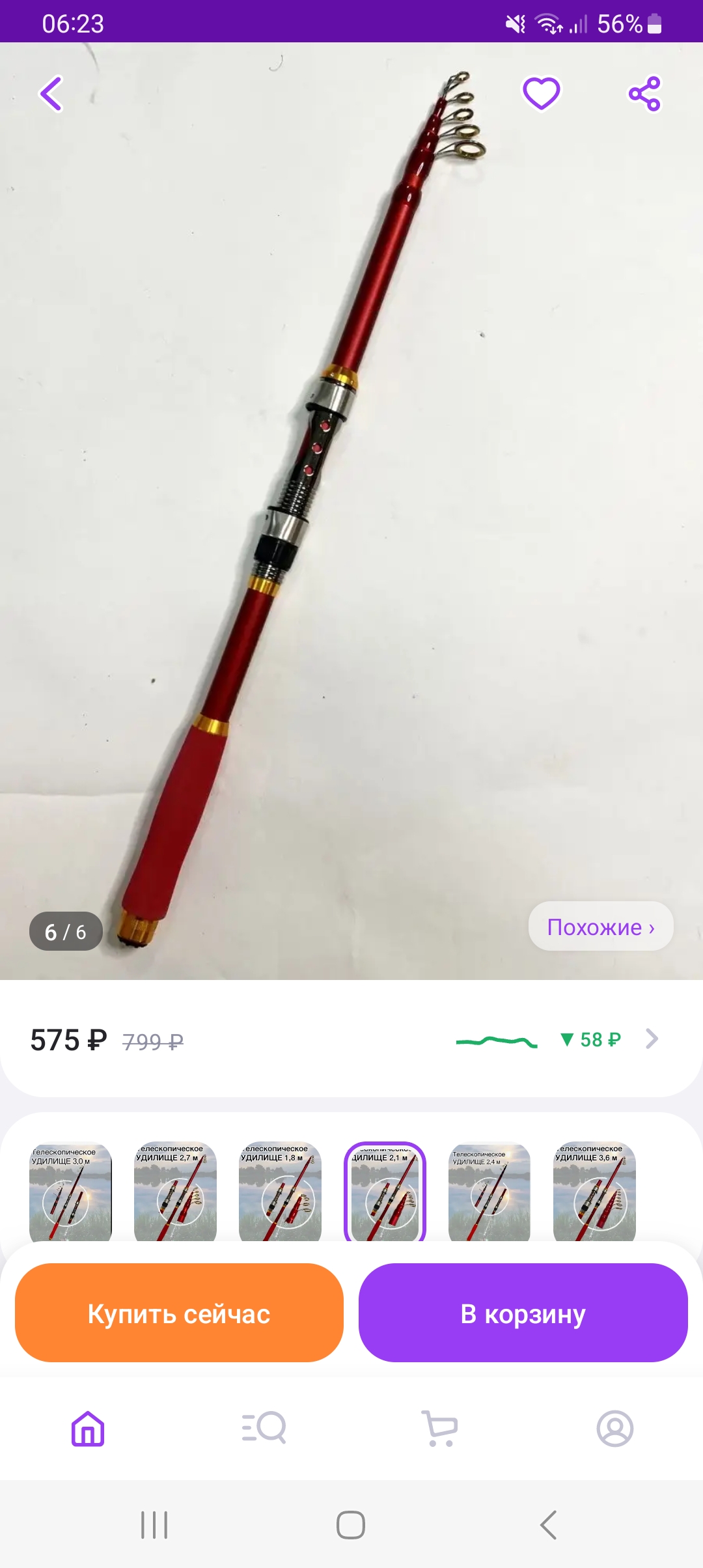703x1568 pixels.
Task: Share this product
Action: 644,94
